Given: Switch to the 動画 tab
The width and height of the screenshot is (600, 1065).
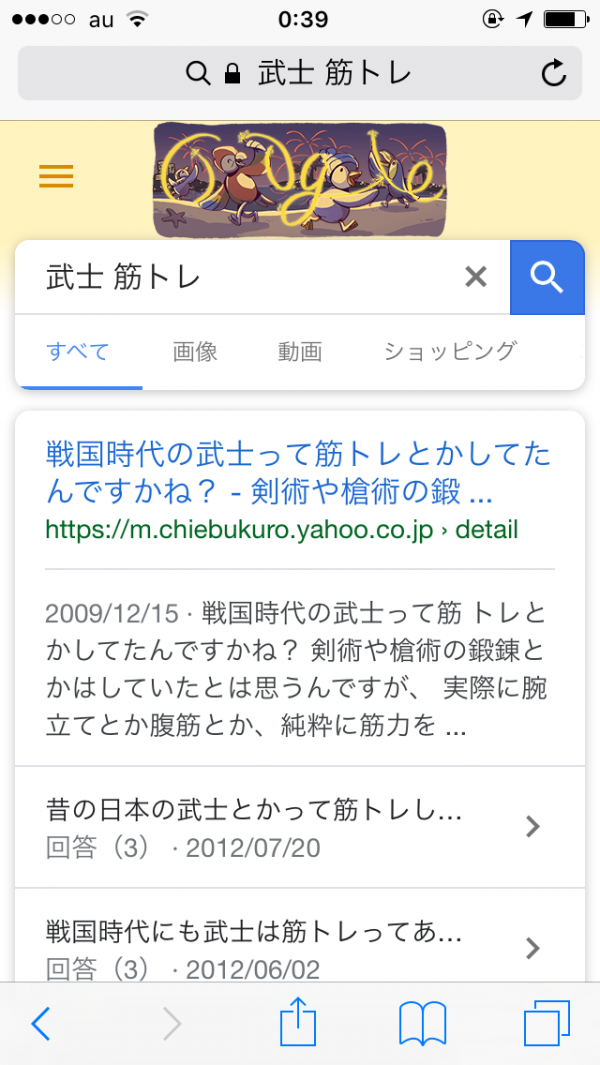Looking at the screenshot, I should (x=300, y=351).
